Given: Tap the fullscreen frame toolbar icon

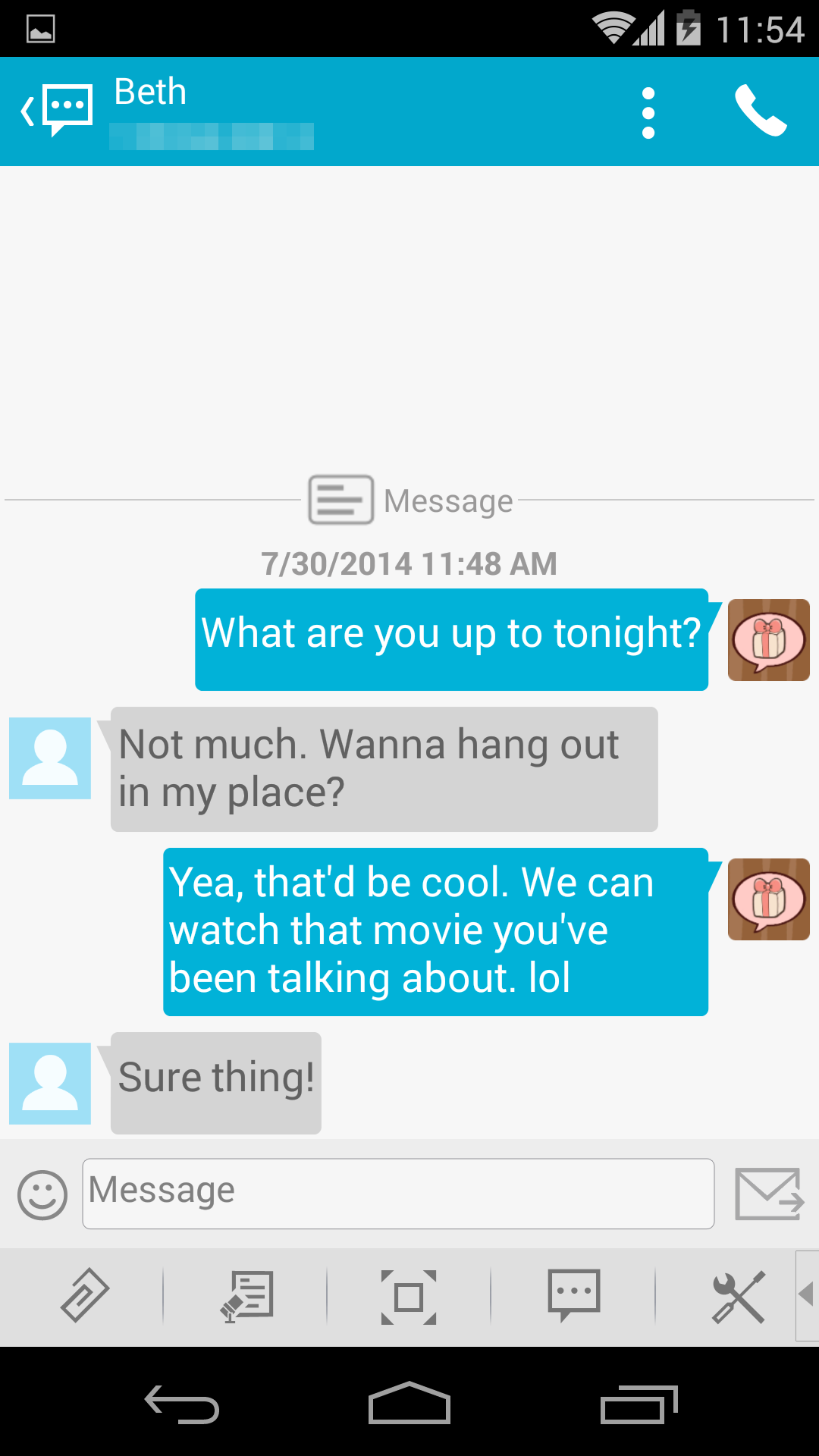Looking at the screenshot, I should coord(409,1297).
